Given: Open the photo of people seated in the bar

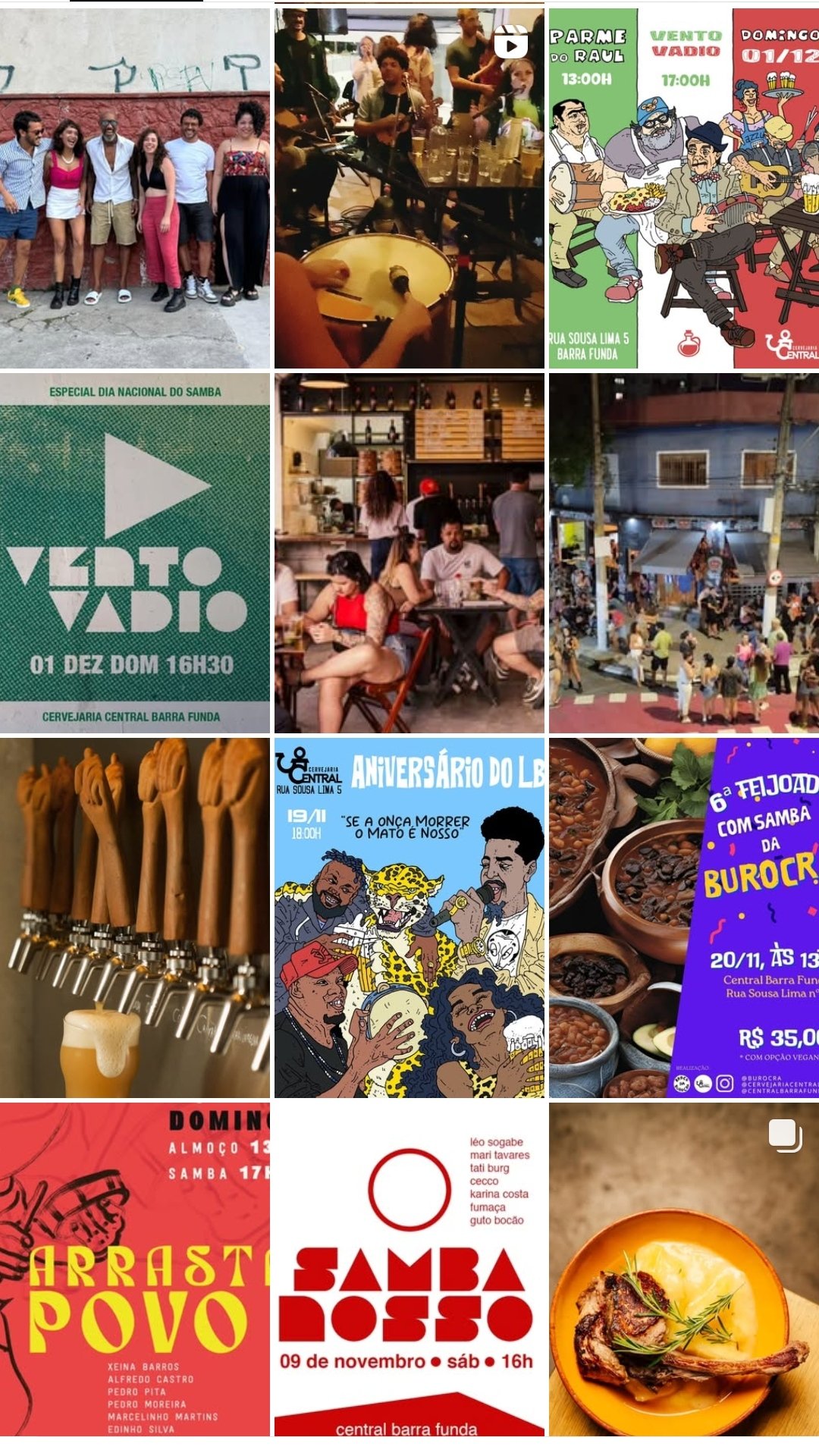Looking at the screenshot, I should 409,553.
